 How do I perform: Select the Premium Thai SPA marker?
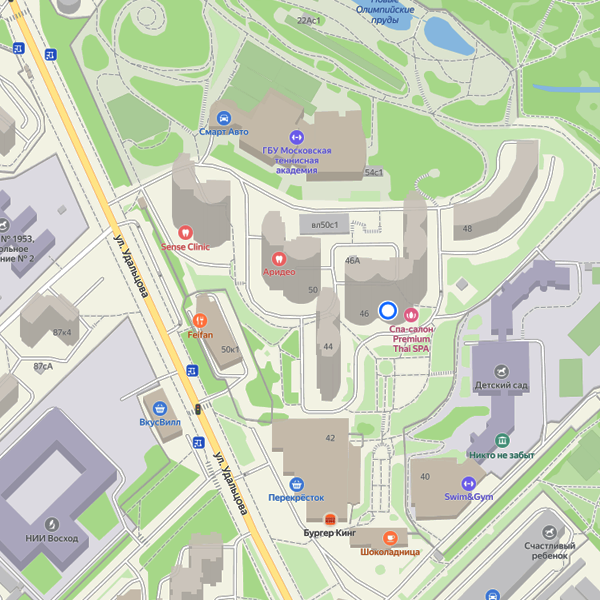[409, 313]
